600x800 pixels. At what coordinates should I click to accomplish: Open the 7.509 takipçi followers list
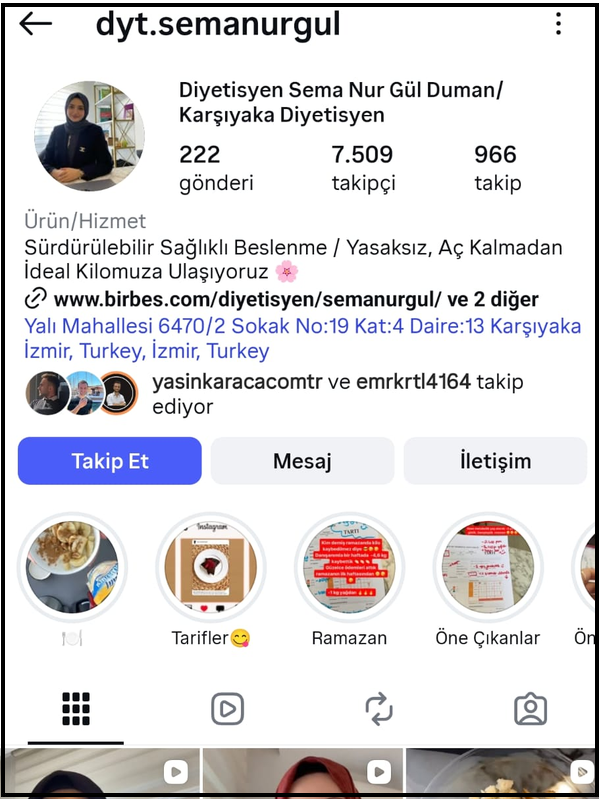tap(363, 168)
